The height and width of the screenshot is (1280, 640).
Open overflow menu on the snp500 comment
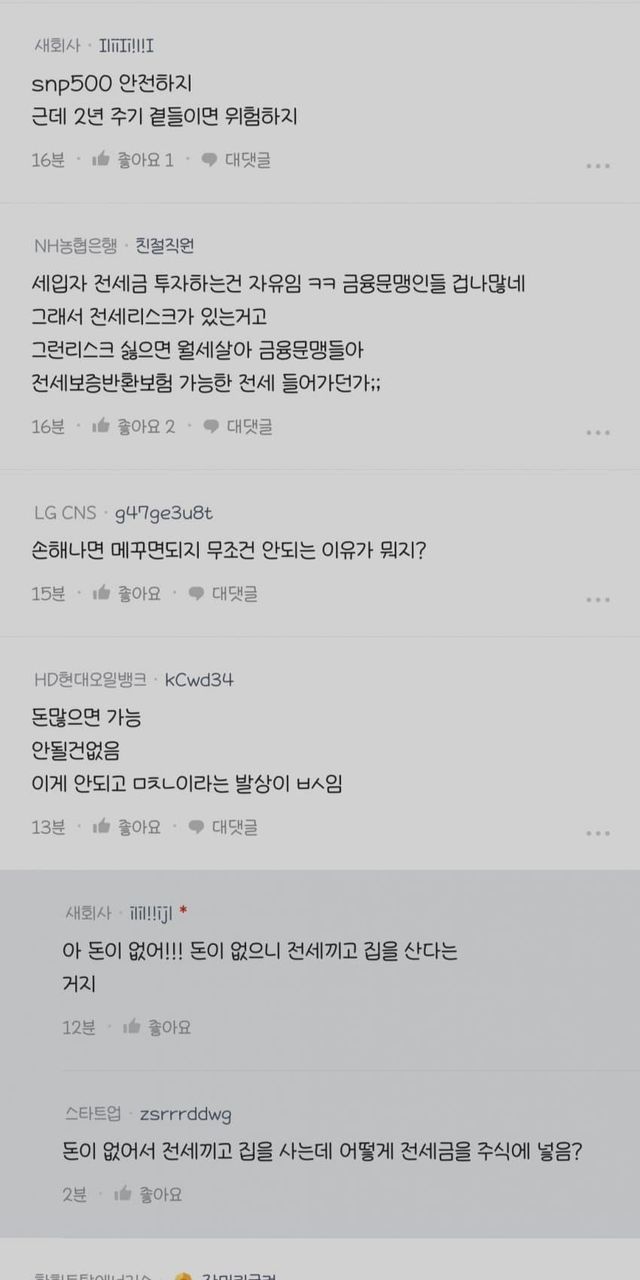click(x=598, y=166)
